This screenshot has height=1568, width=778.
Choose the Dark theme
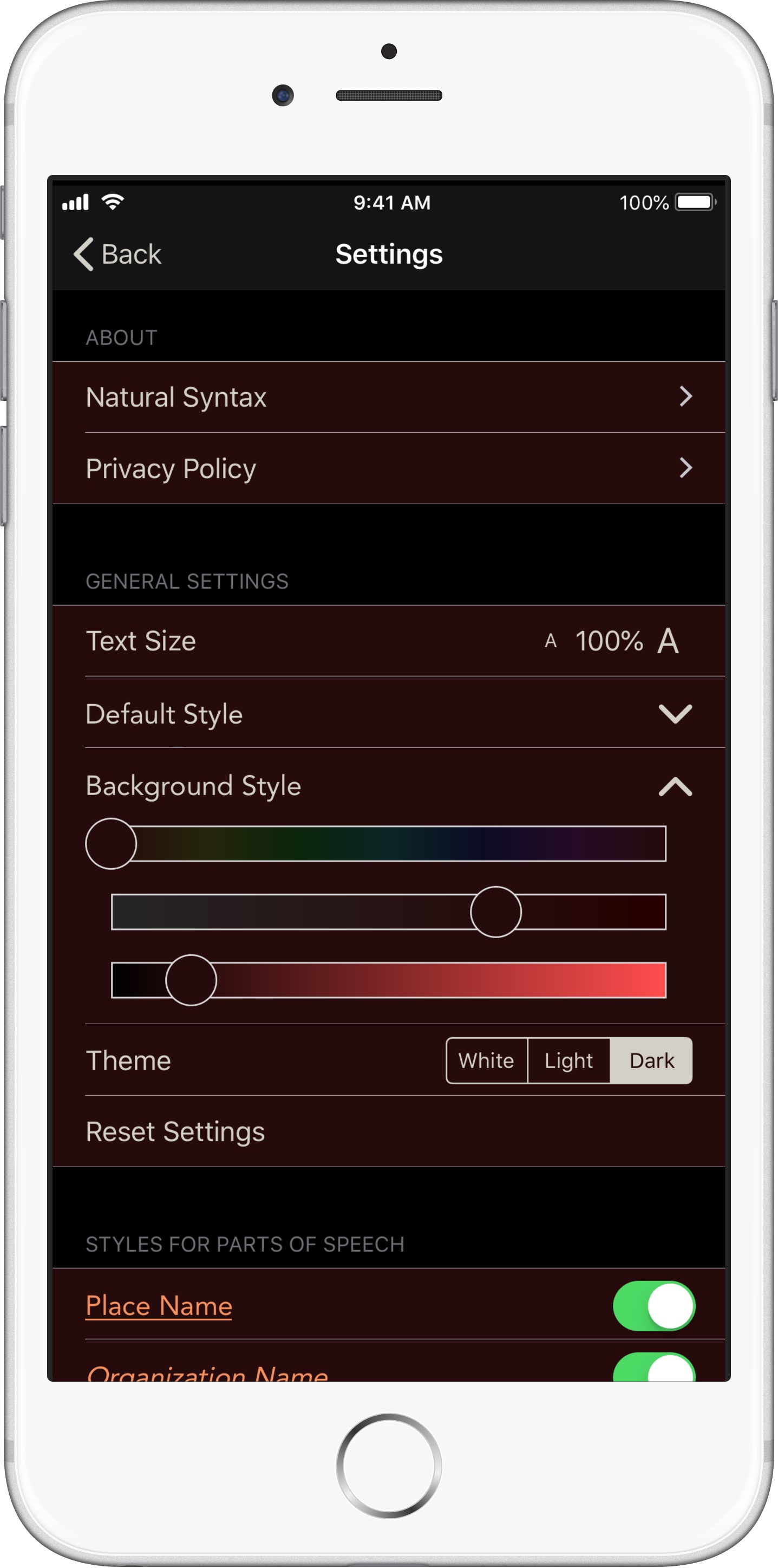coord(651,1060)
